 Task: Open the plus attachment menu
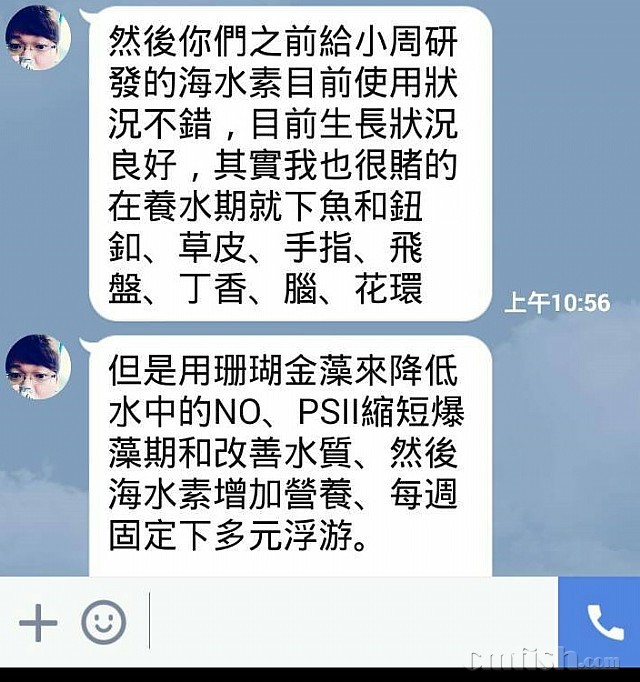click(38, 622)
